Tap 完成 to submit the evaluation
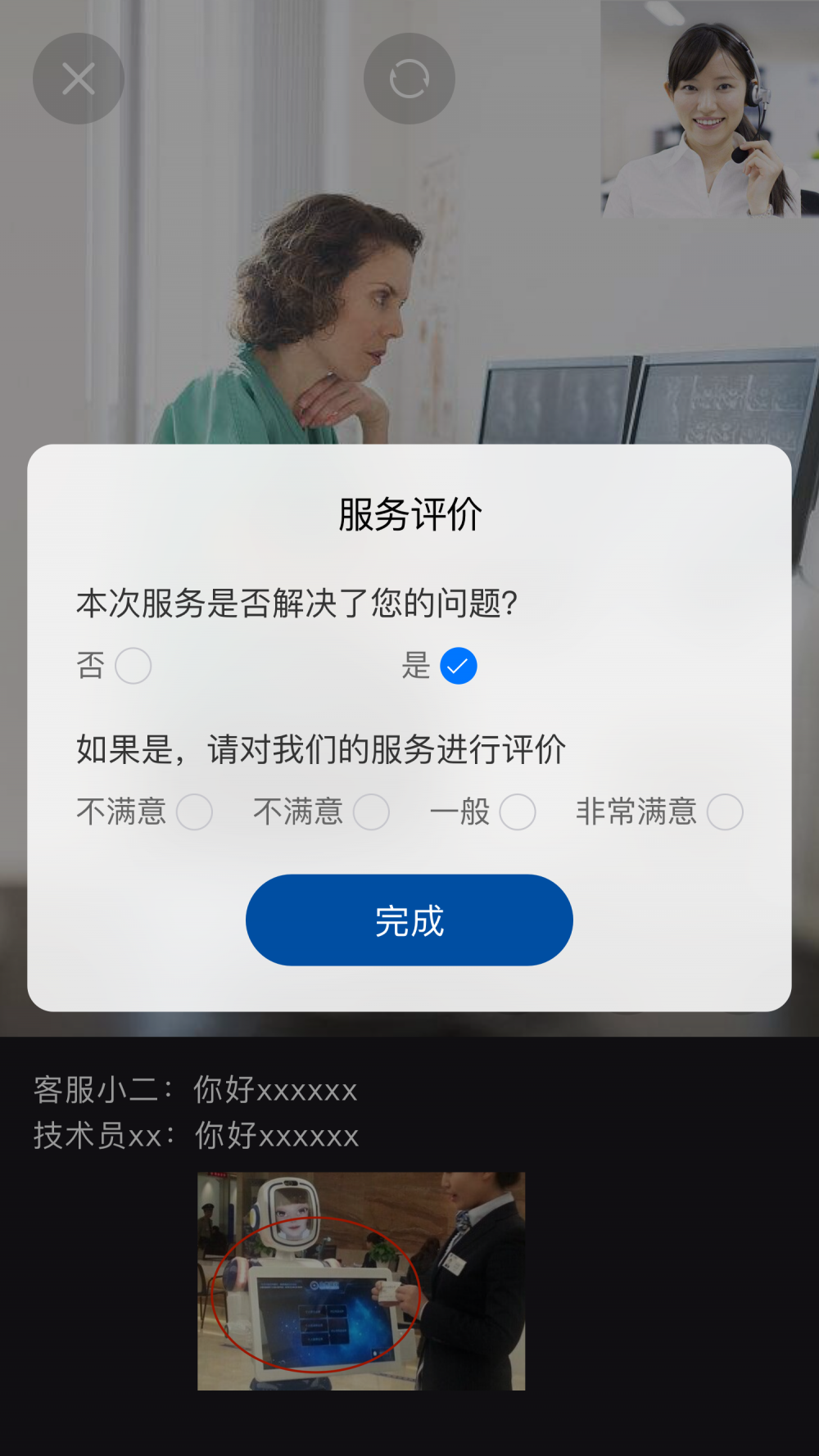This screenshot has width=819, height=1456. [x=409, y=920]
